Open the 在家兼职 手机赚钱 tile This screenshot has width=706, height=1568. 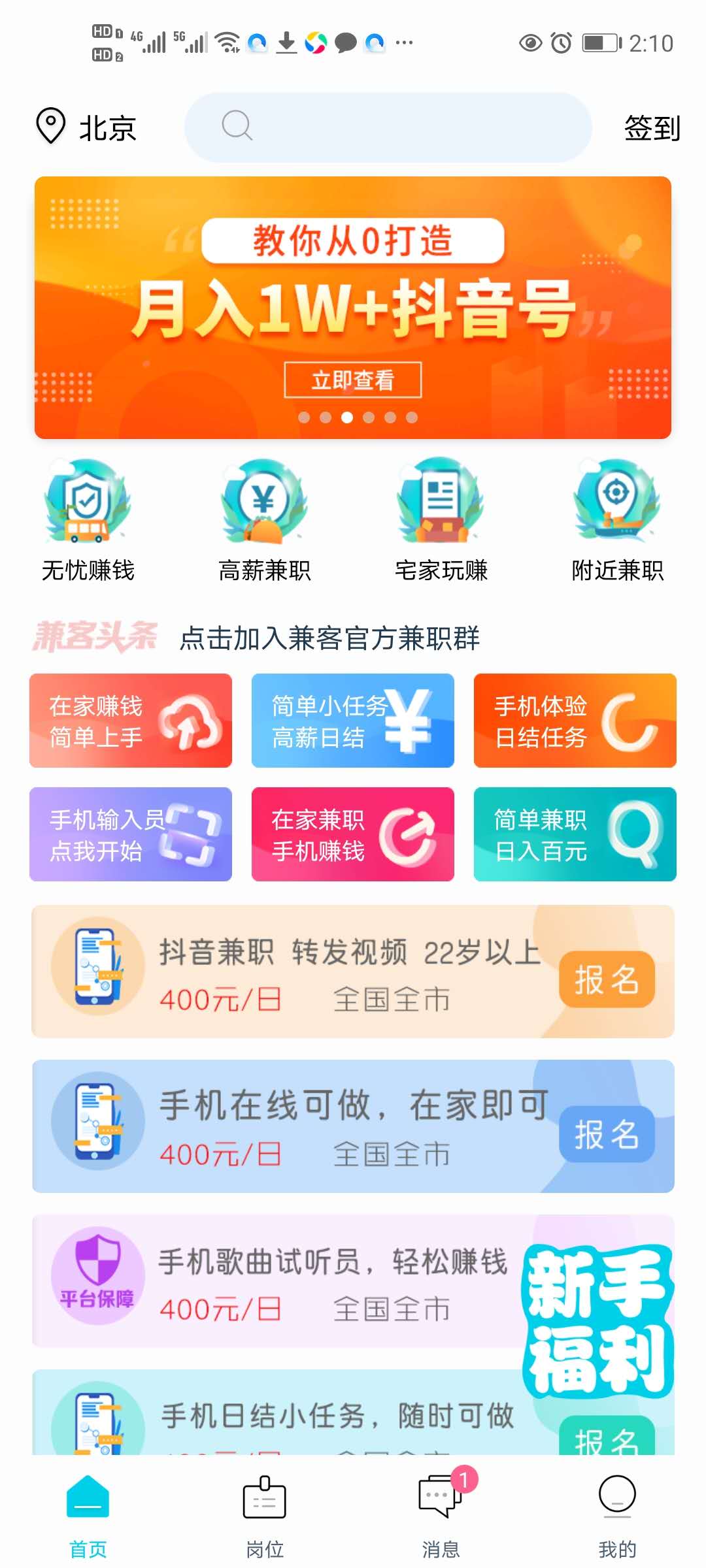pos(352,834)
